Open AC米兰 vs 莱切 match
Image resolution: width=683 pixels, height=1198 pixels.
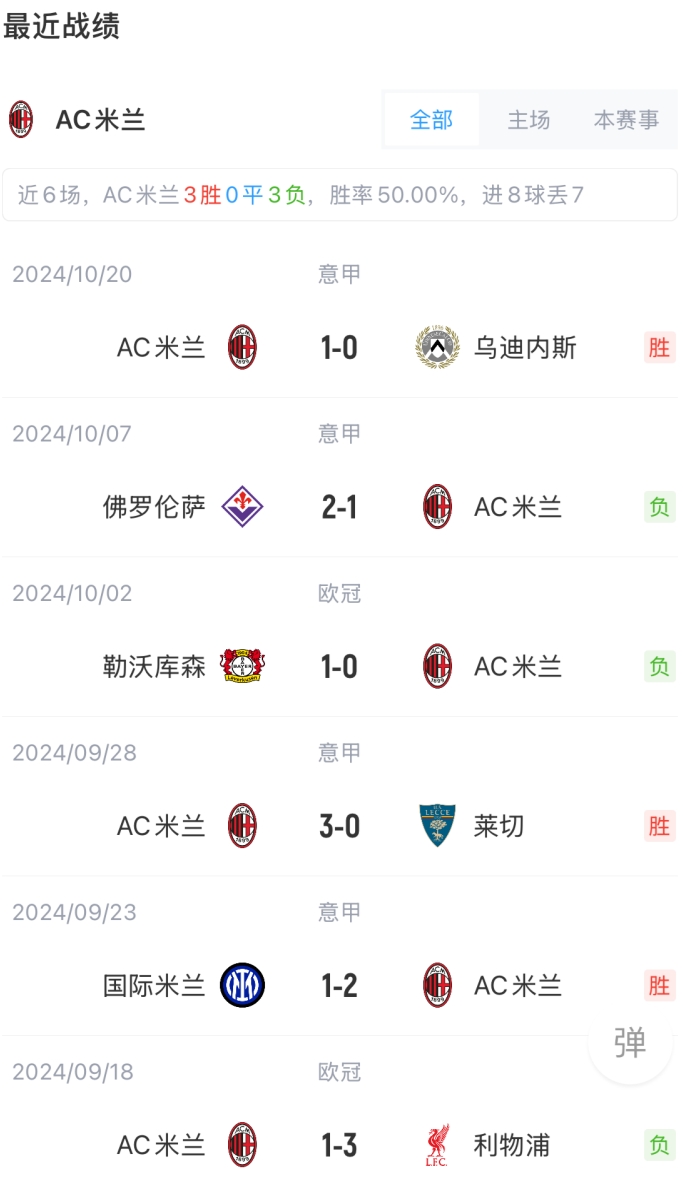click(x=340, y=826)
